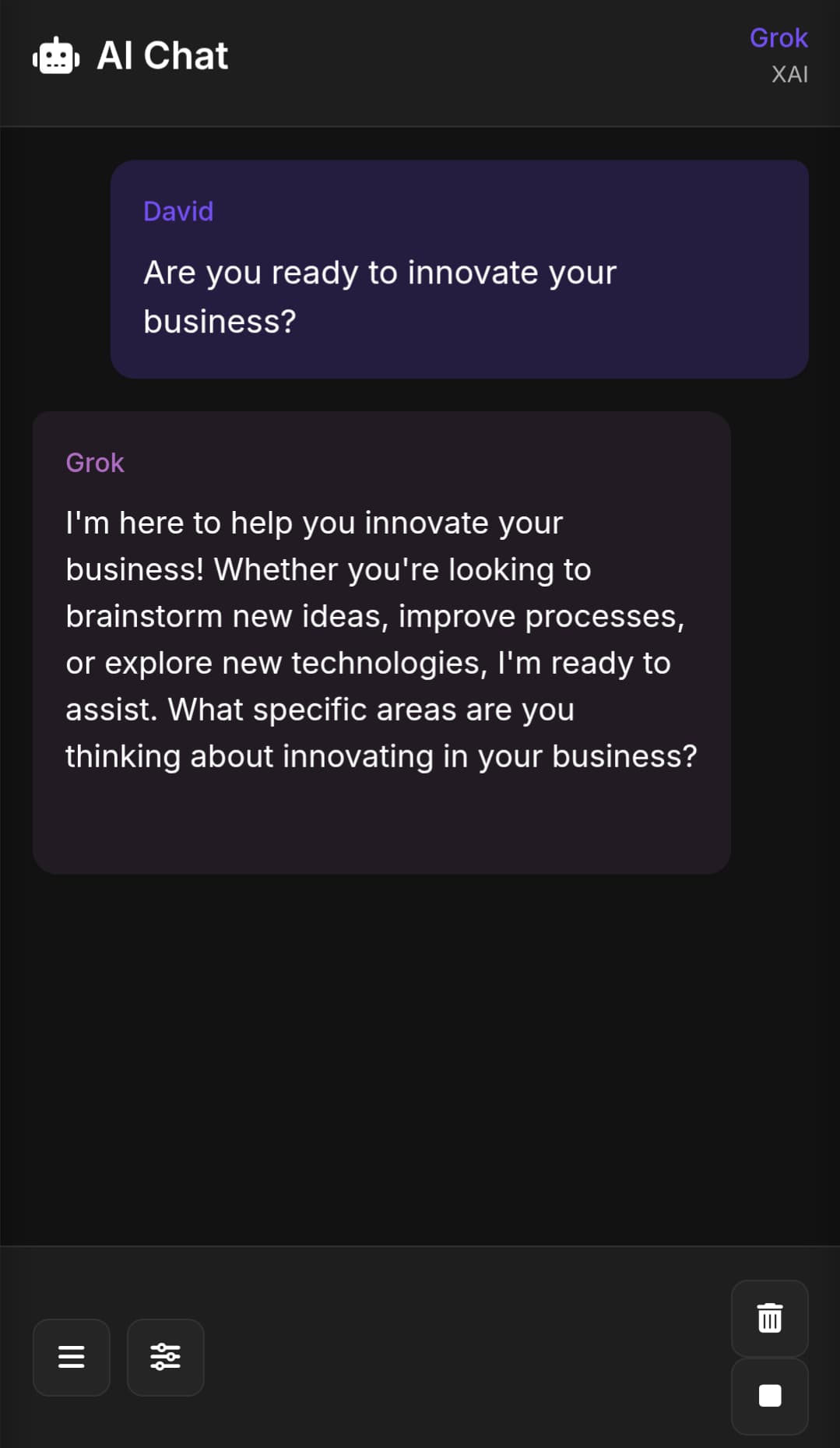Tap the Grok XAI model selector

pyautogui.click(x=778, y=55)
